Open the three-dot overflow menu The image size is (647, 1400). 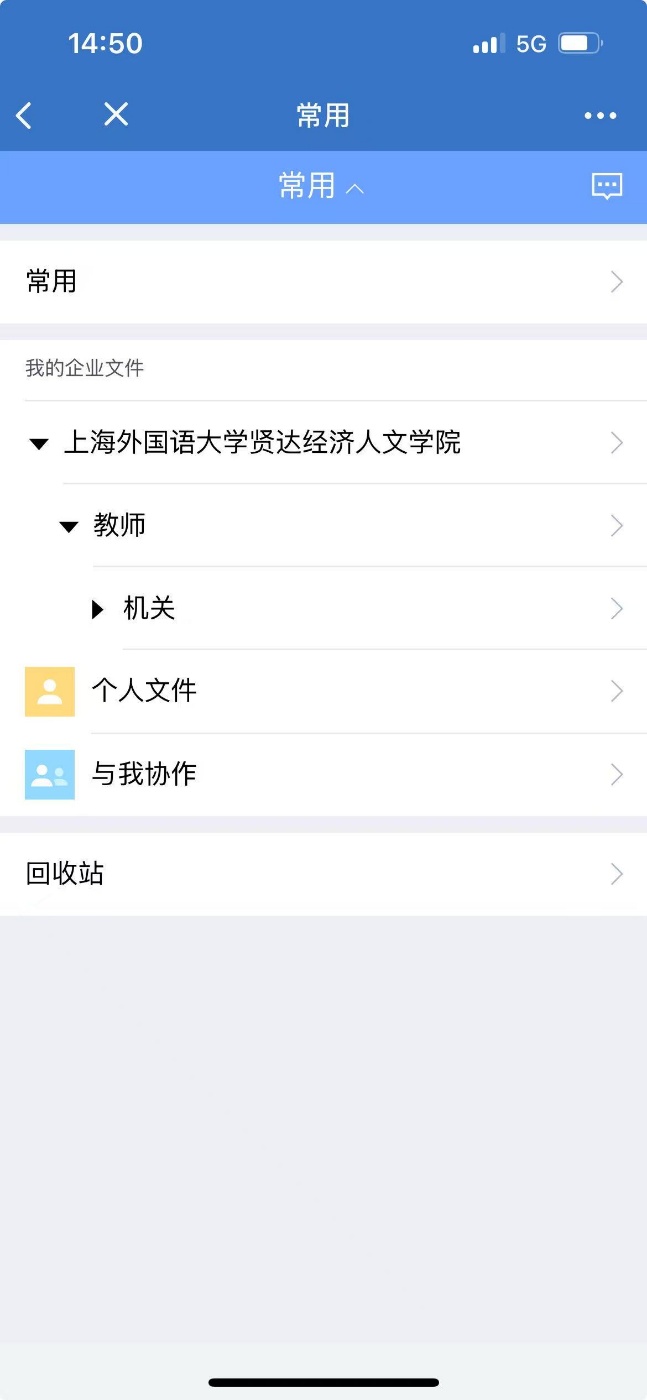(x=600, y=116)
